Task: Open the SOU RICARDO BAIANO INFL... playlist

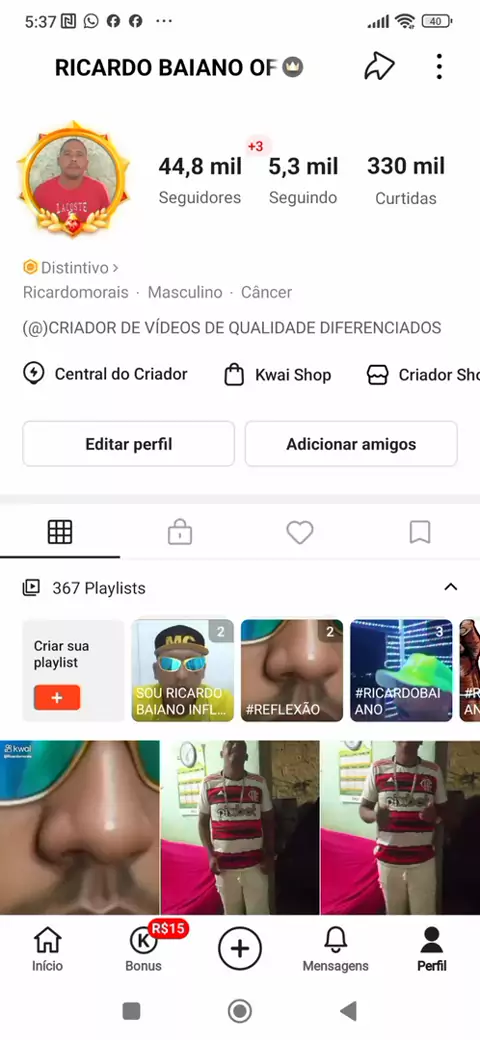Action: click(183, 671)
